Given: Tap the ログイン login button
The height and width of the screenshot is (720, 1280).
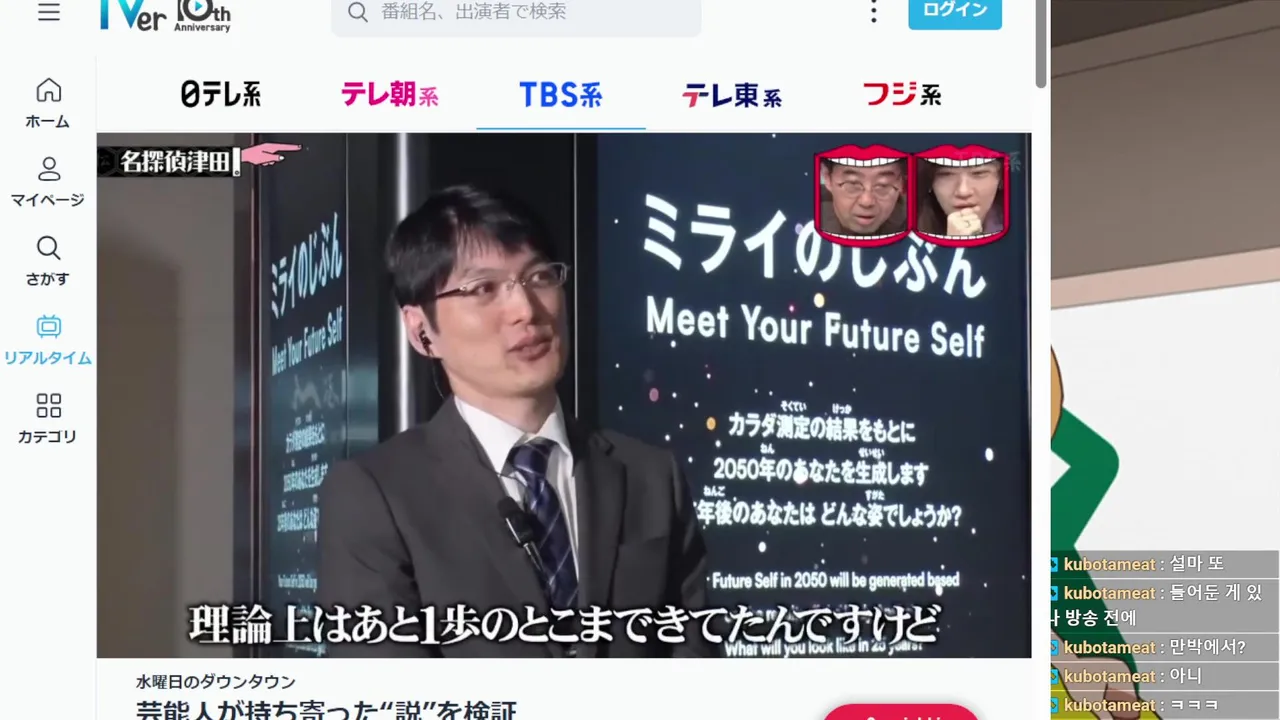Looking at the screenshot, I should click(954, 11).
